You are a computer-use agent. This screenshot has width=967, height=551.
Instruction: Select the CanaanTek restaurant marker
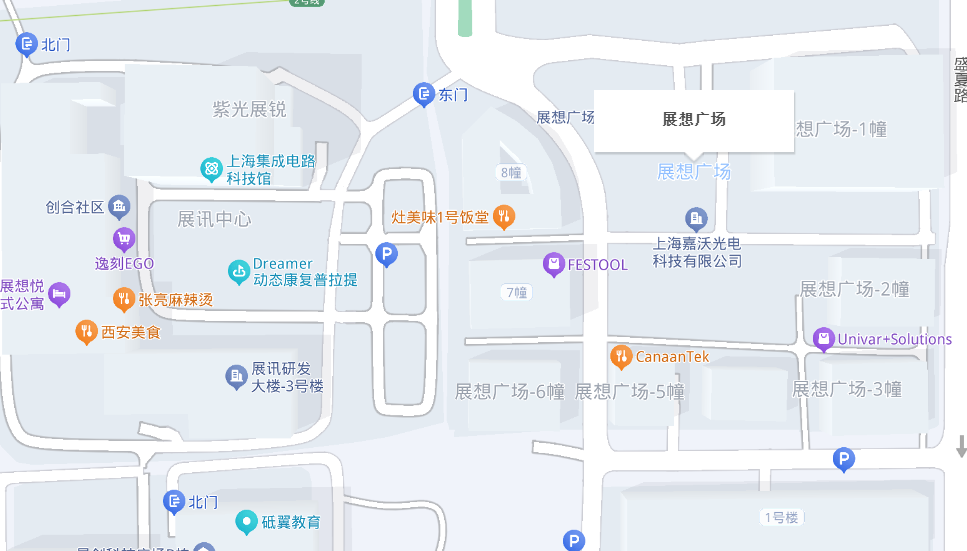pos(621,356)
